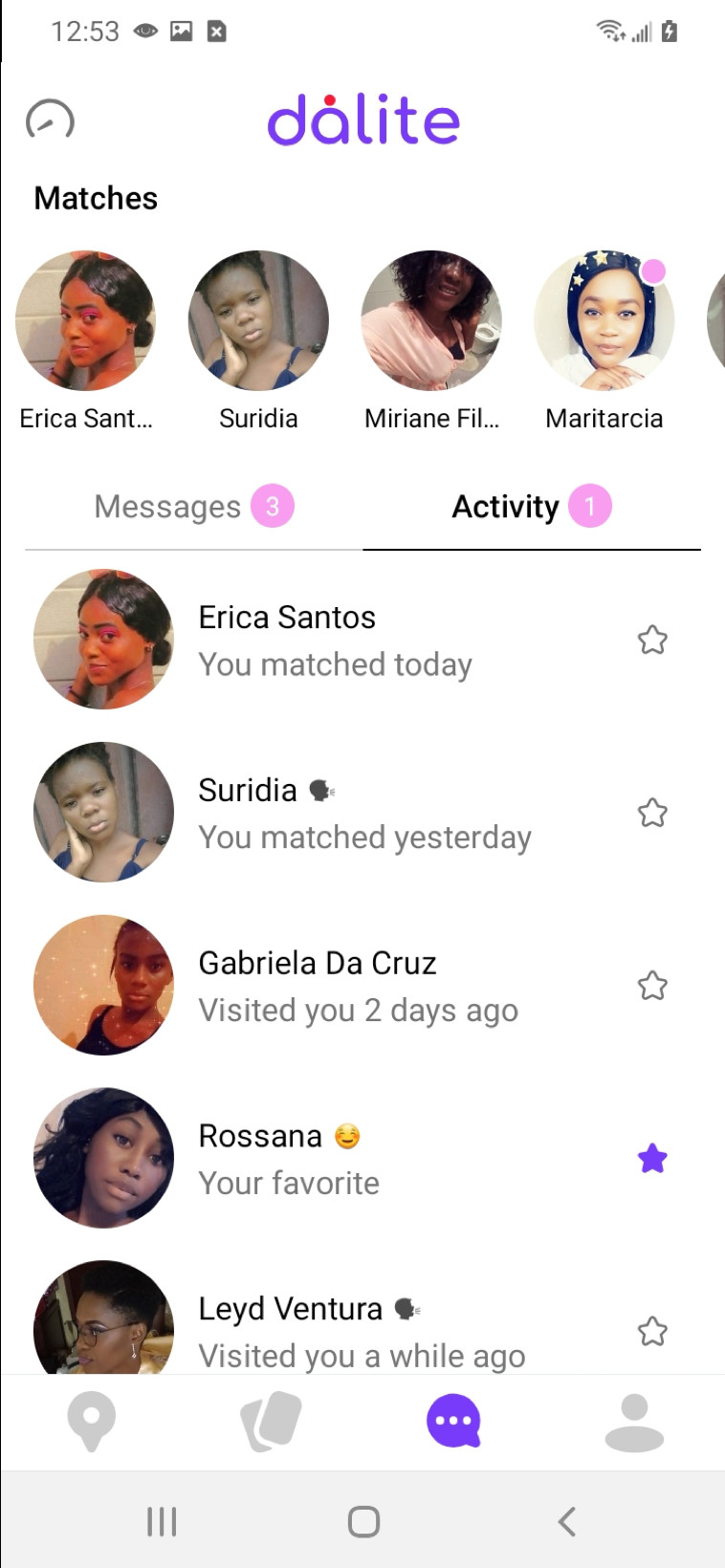Viewport: 725px width, 1568px height.
Task: Open Miriane Fil... match bubble
Action: [431, 321]
